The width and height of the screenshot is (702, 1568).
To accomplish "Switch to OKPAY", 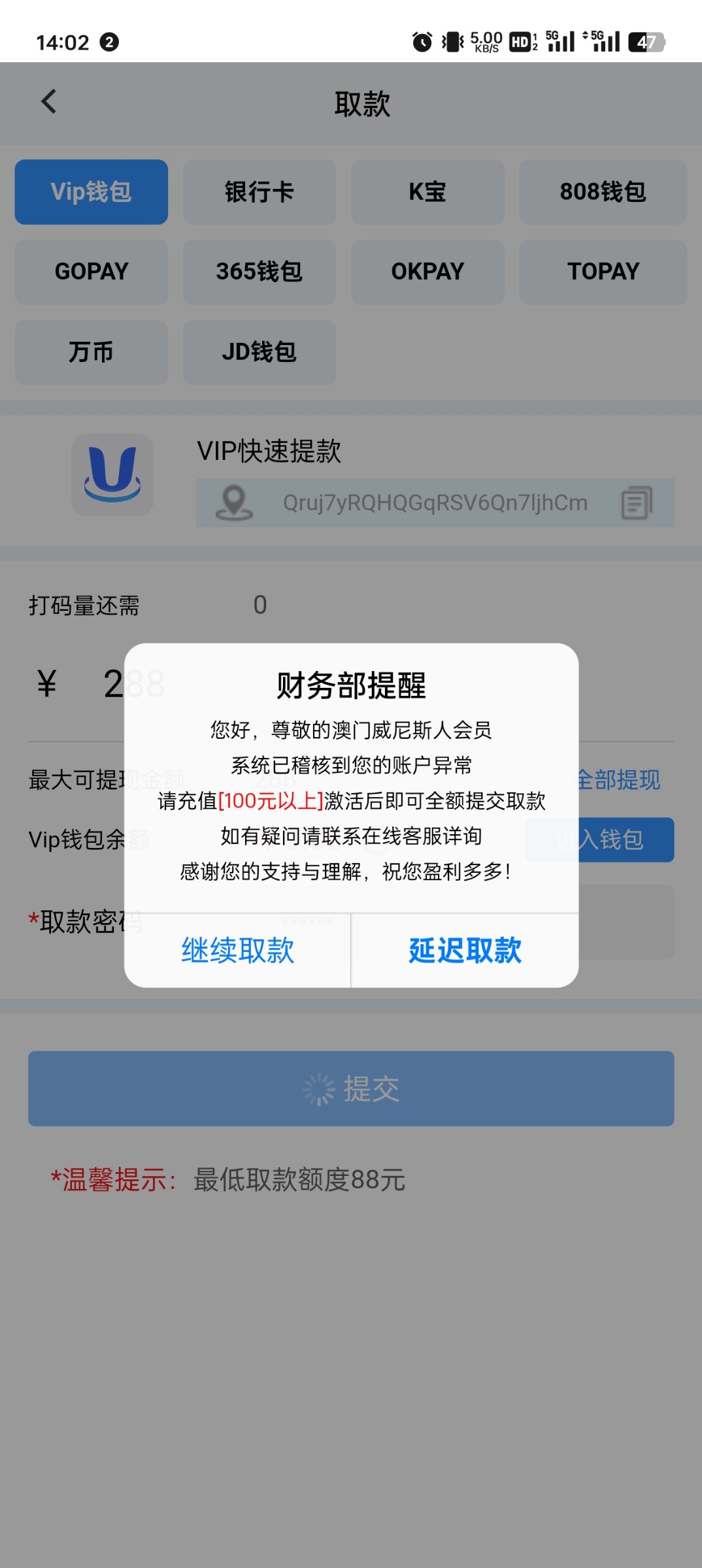I will tap(427, 272).
